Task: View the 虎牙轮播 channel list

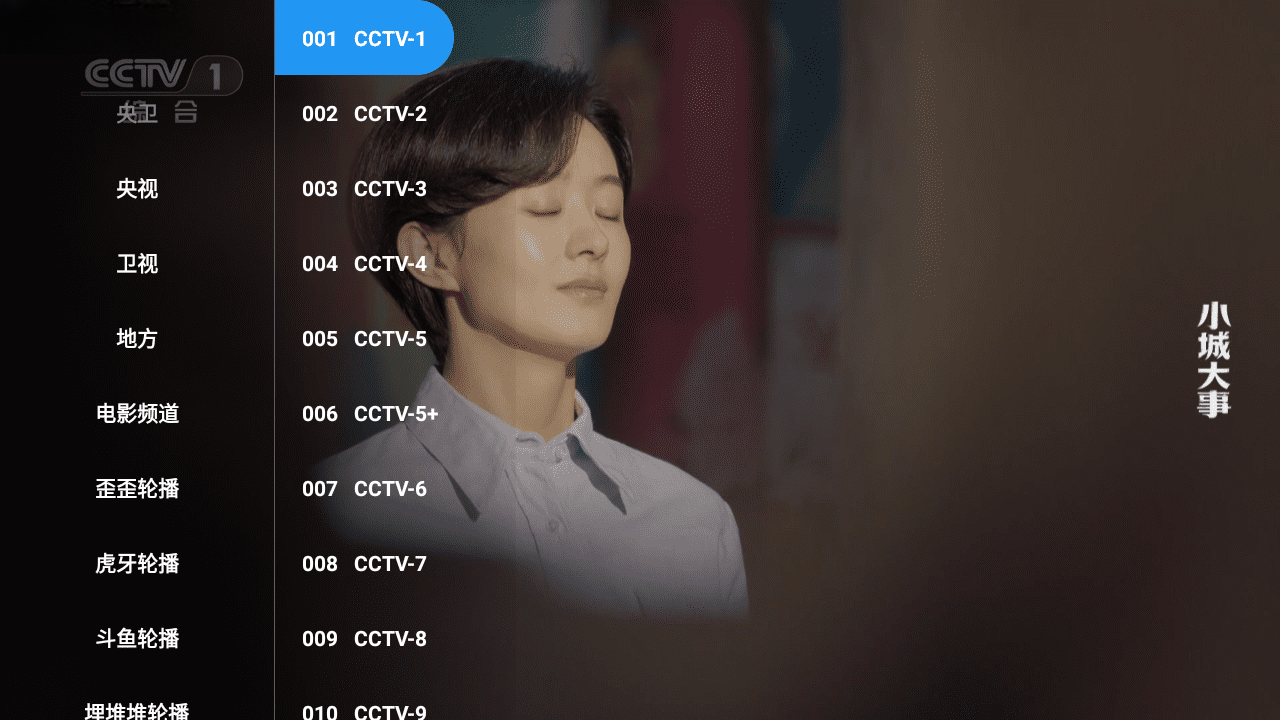Action: 137,564
